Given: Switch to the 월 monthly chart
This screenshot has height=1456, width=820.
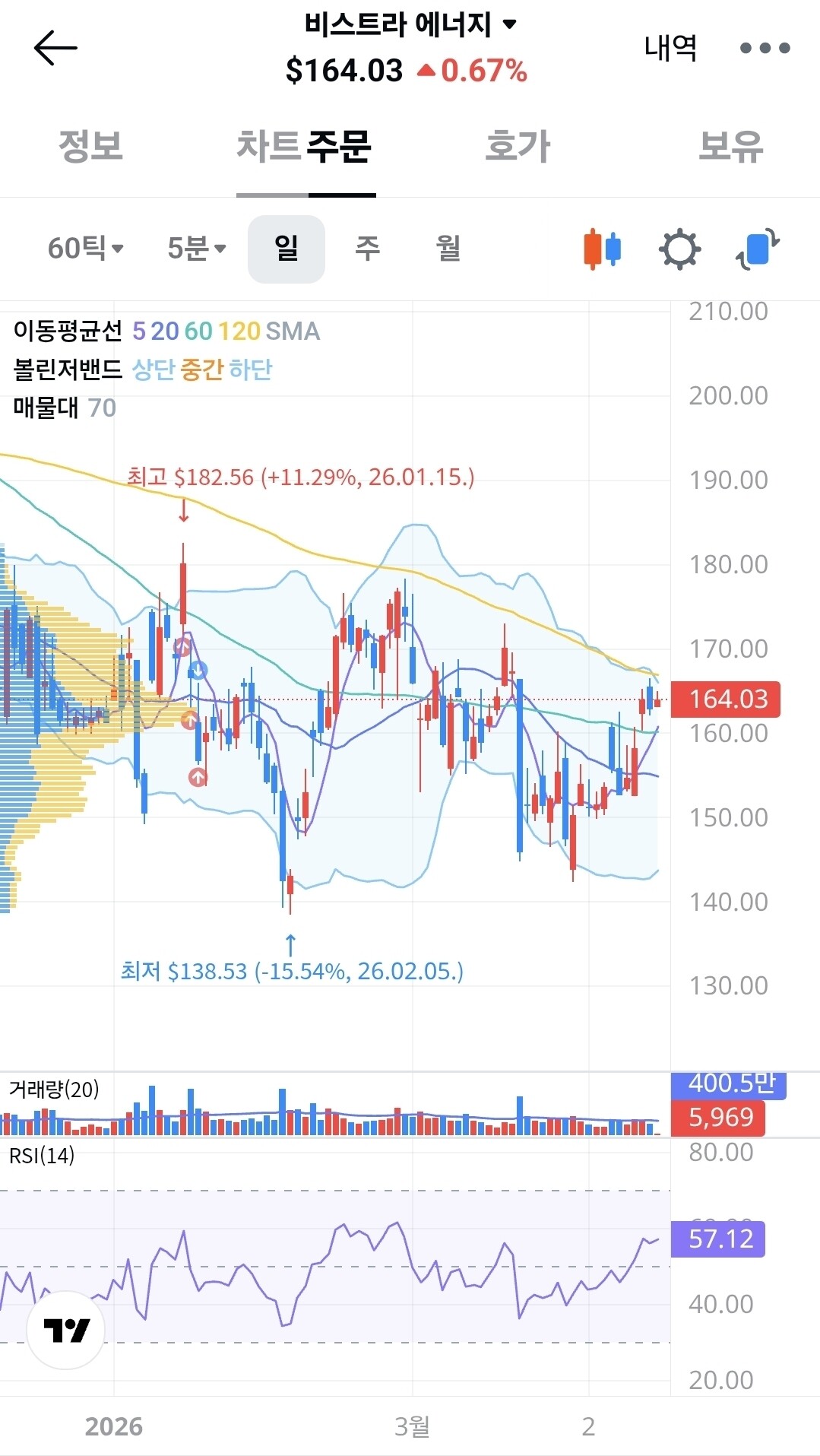Looking at the screenshot, I should pyautogui.click(x=448, y=249).
